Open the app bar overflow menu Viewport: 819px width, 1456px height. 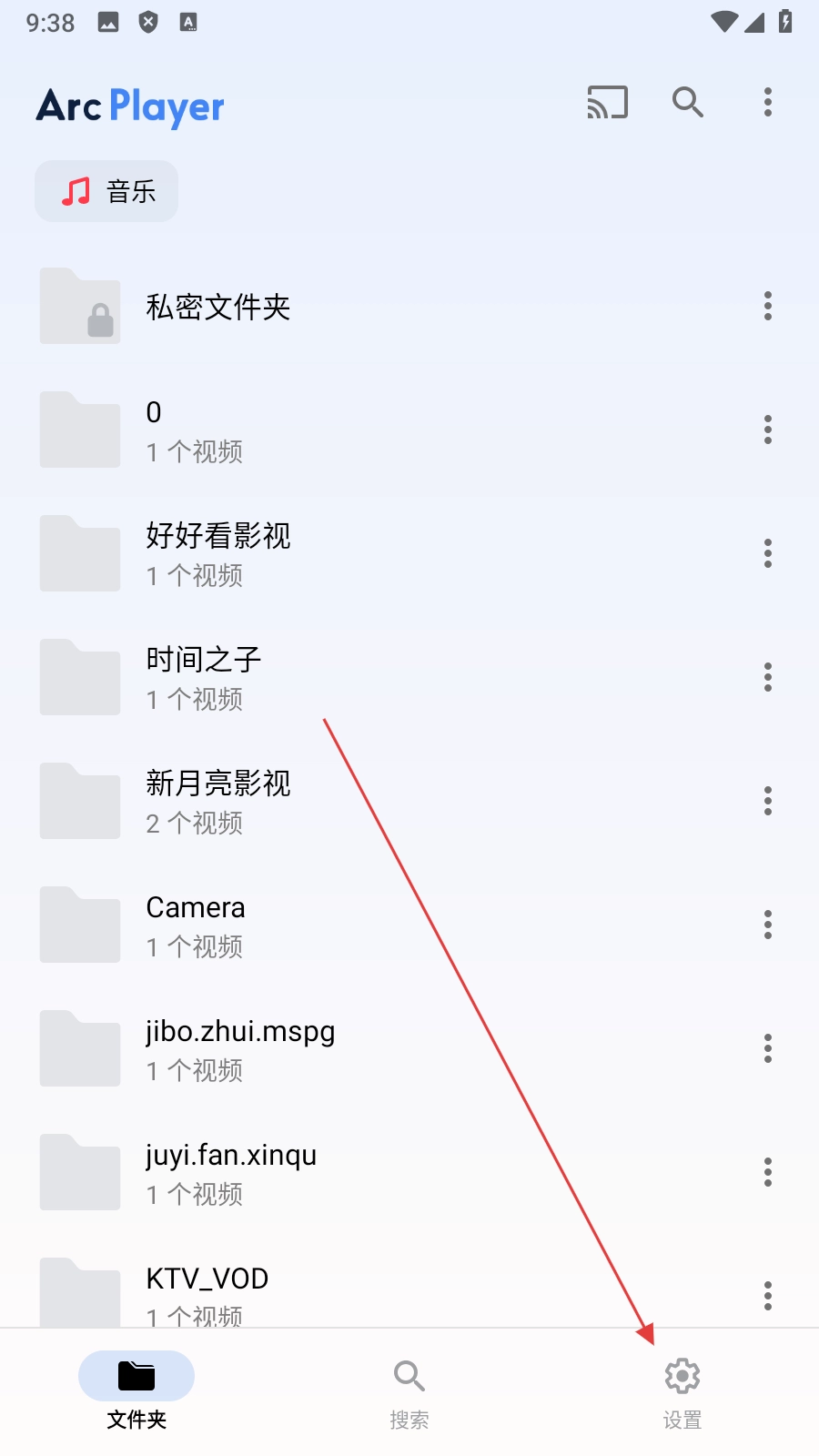[767, 103]
